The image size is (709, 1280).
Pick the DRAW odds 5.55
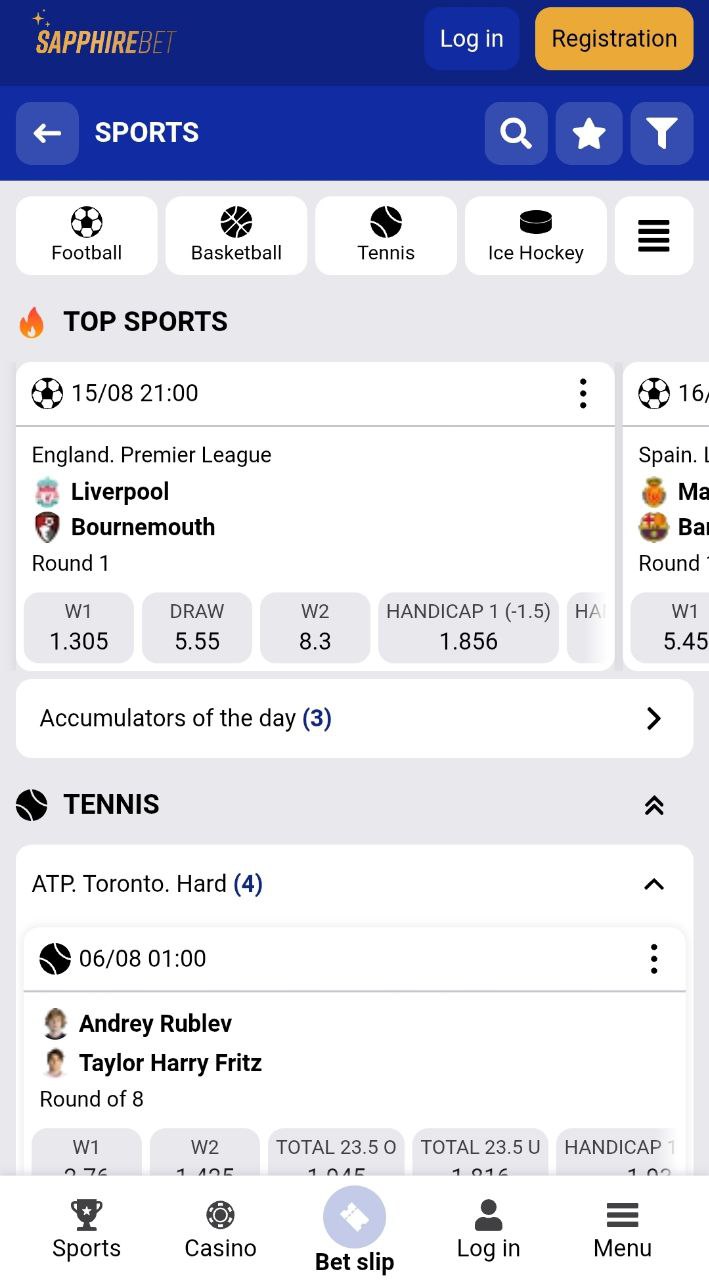(197, 627)
